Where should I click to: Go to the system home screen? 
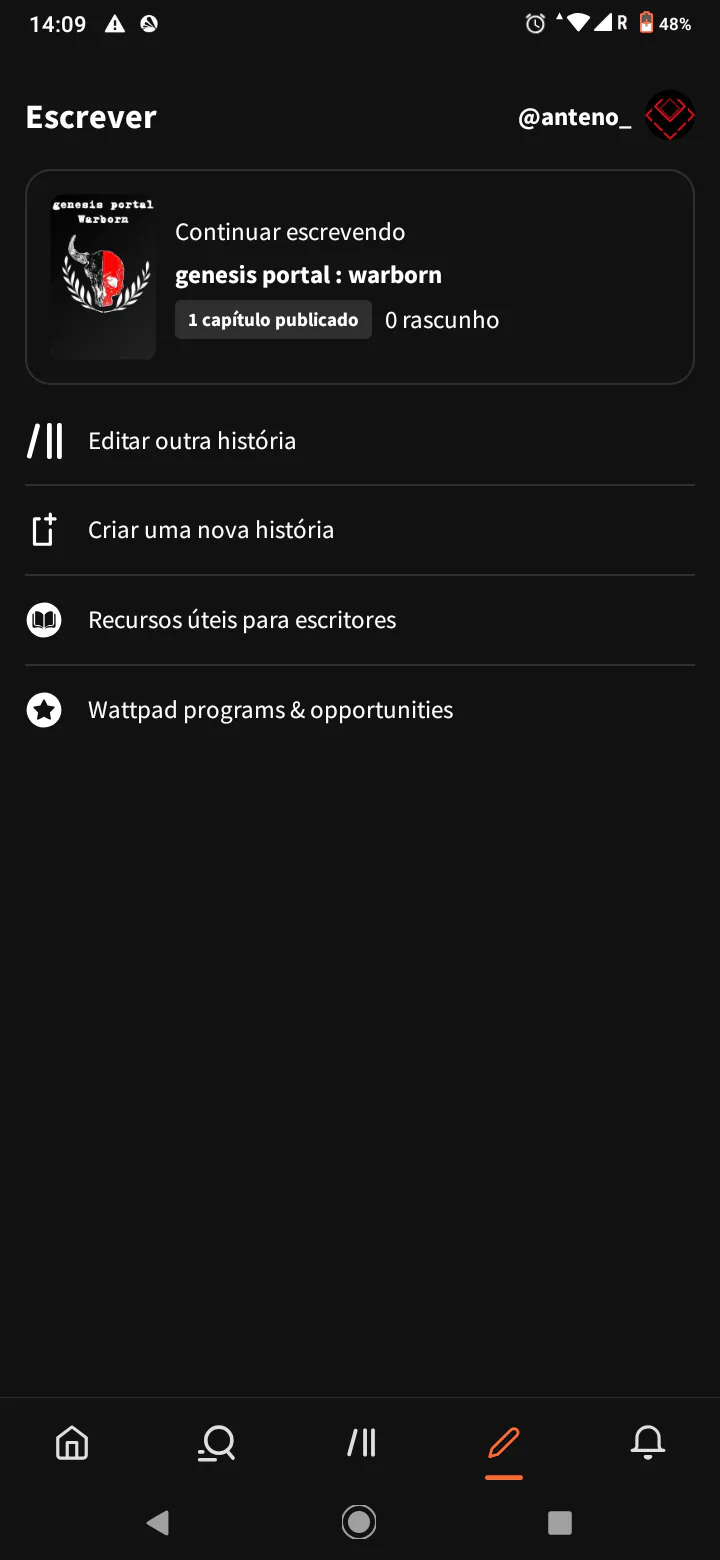coord(359,1522)
